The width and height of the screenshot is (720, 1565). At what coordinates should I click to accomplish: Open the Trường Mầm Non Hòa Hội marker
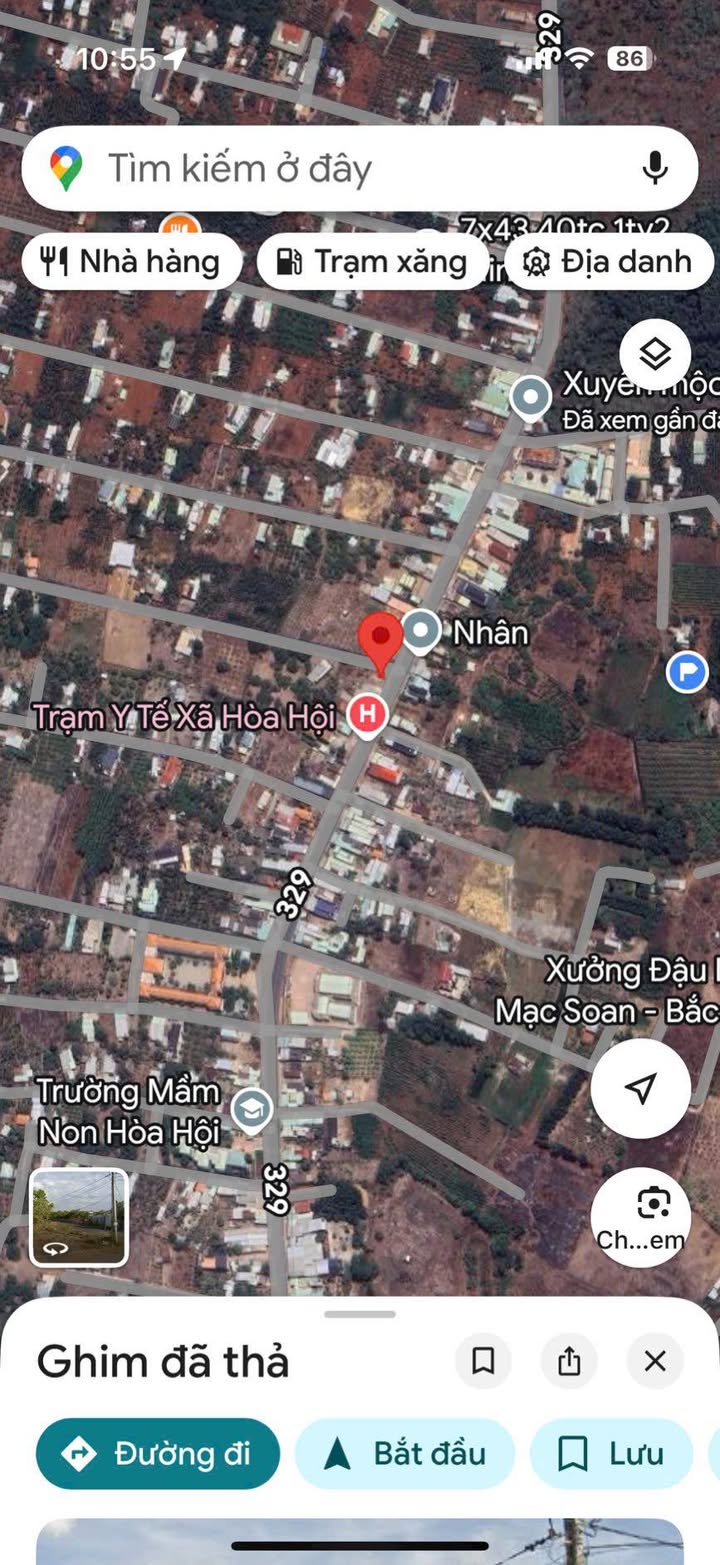[251, 1109]
